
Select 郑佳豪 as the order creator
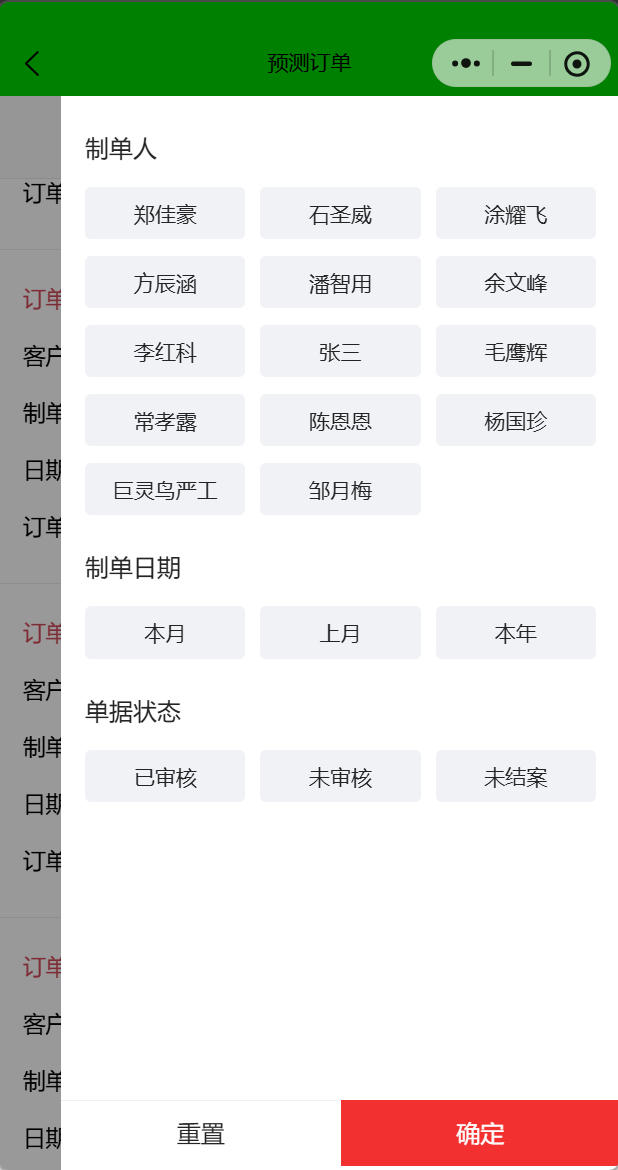pos(165,214)
